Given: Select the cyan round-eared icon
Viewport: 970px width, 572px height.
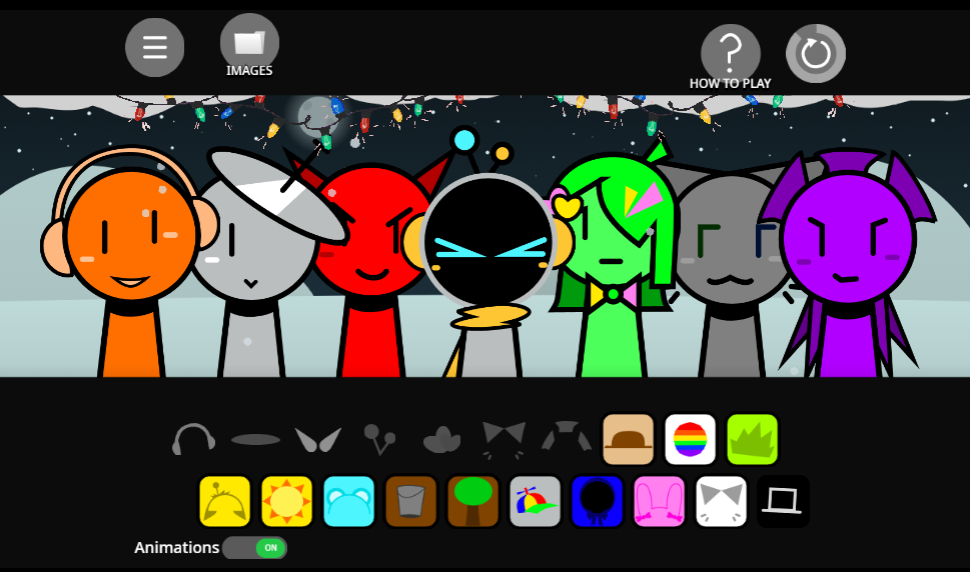Looking at the screenshot, I should click(x=349, y=501).
